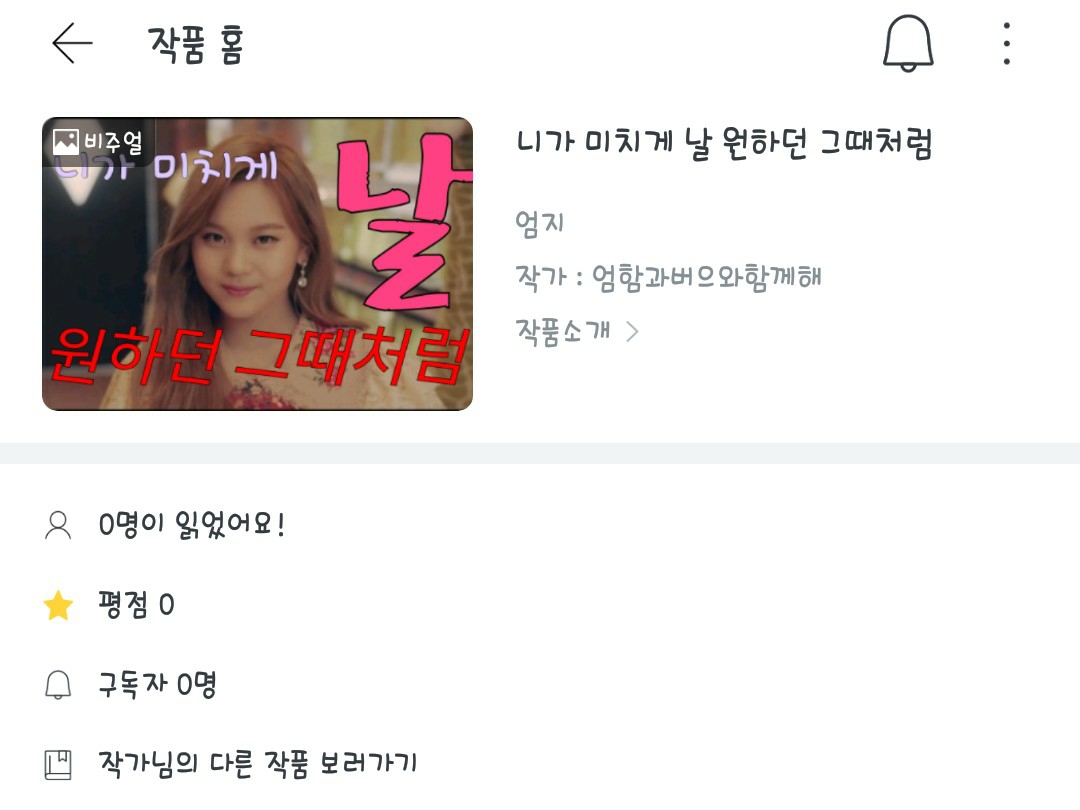Open the three-dot overflow menu

click(x=1006, y=44)
